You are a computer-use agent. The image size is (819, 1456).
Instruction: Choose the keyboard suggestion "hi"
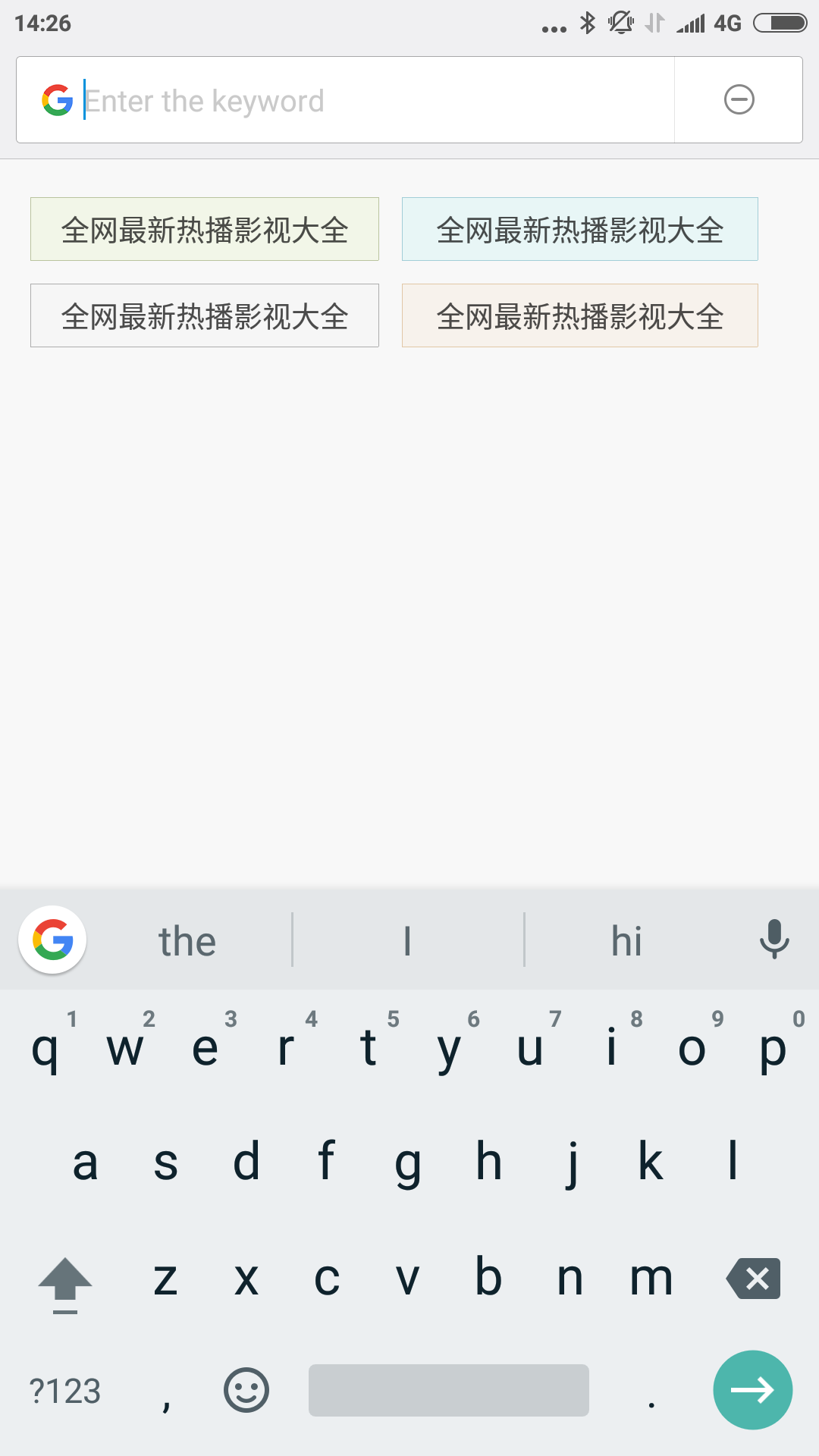coord(626,941)
